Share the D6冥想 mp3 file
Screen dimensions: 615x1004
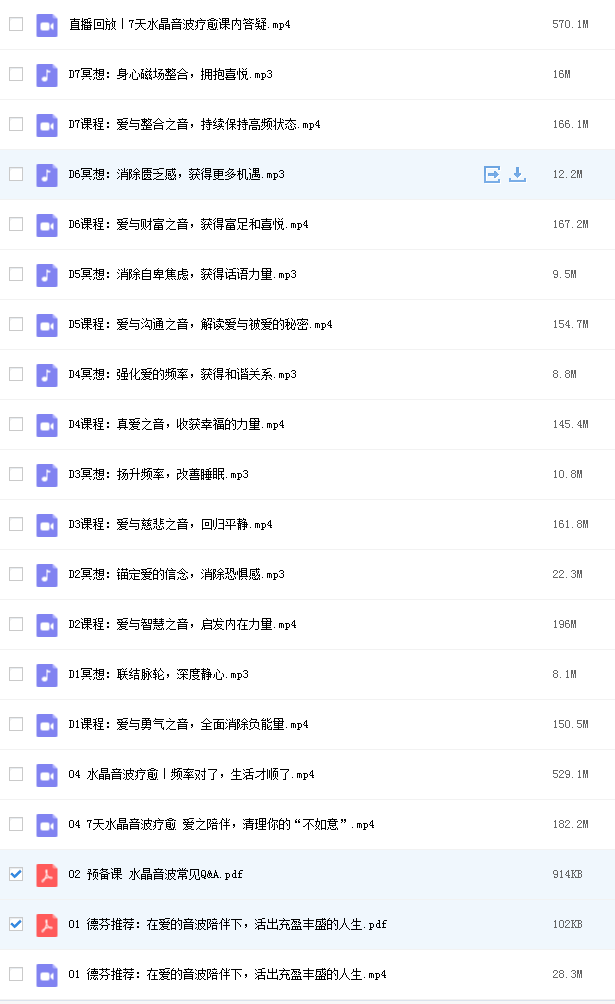pos(491,174)
